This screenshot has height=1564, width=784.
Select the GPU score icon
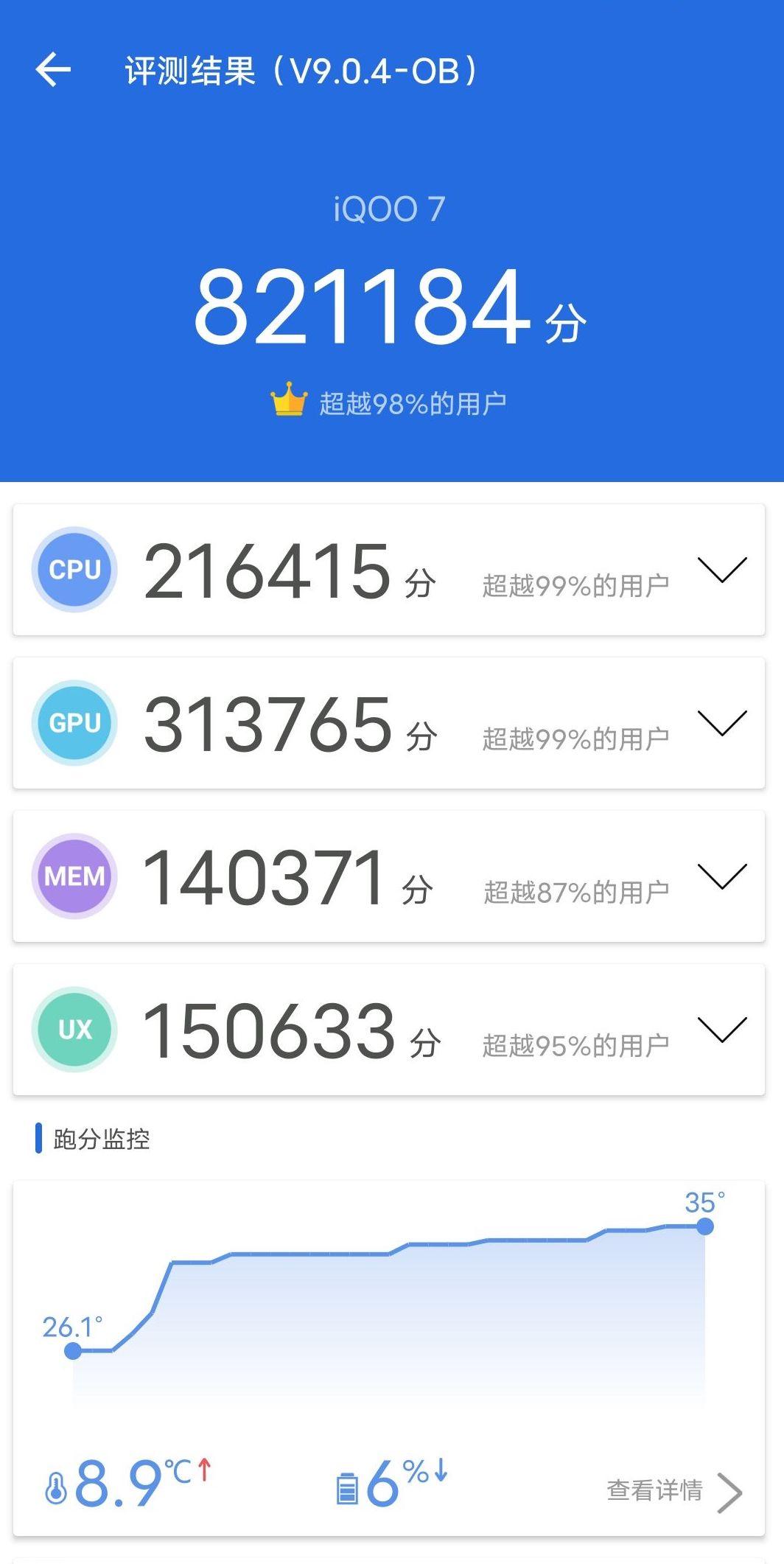73,725
